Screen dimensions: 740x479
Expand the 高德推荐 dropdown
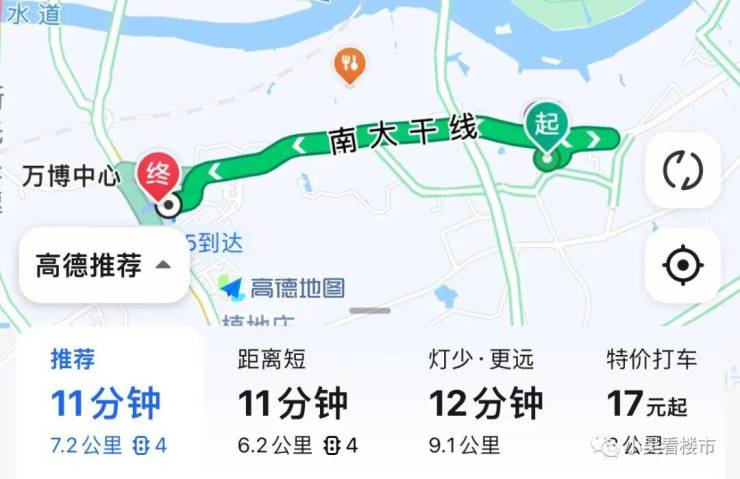pos(103,266)
